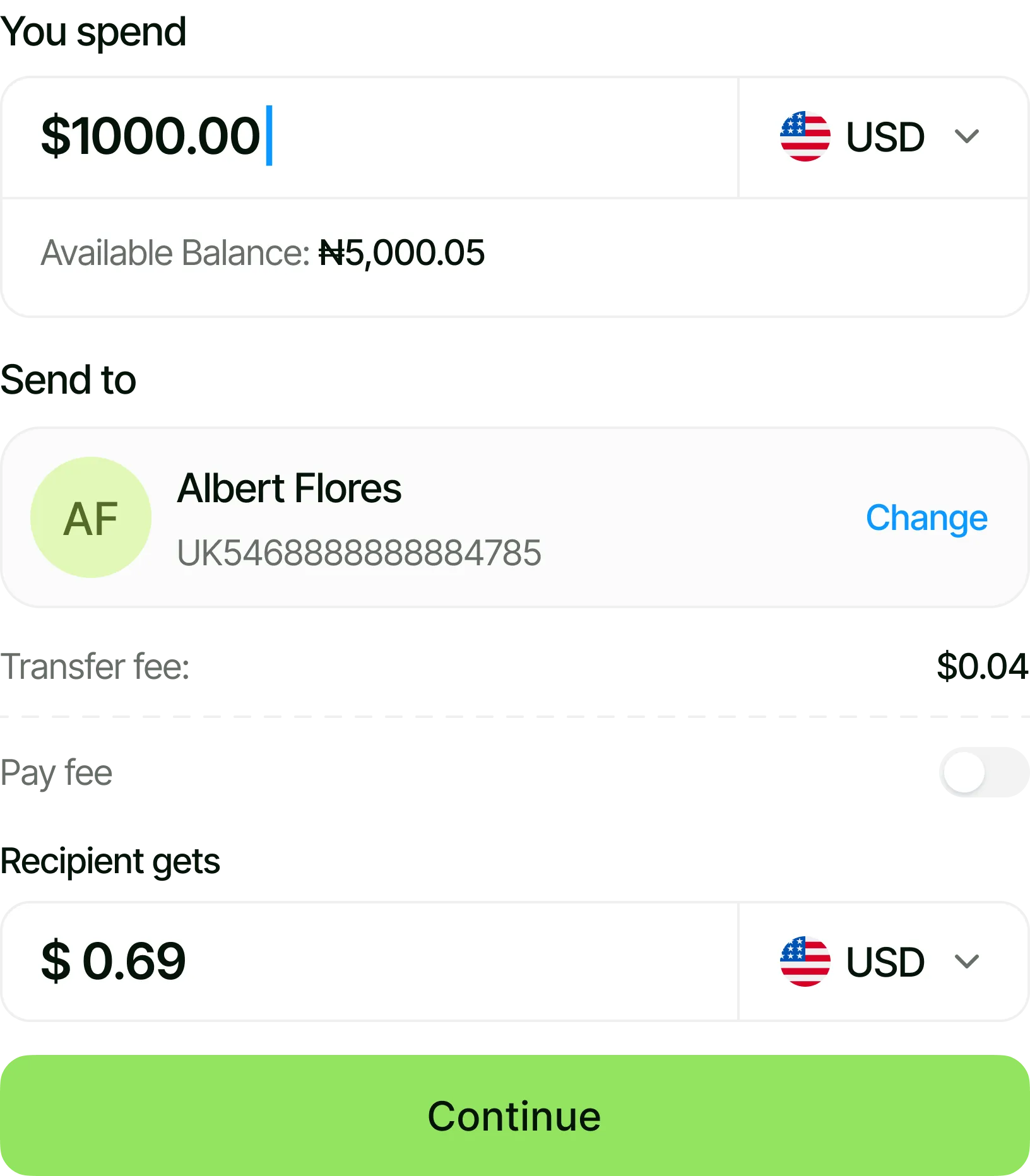Change the recipient Albert Flores
This screenshot has height=1176, width=1030.
(x=926, y=518)
